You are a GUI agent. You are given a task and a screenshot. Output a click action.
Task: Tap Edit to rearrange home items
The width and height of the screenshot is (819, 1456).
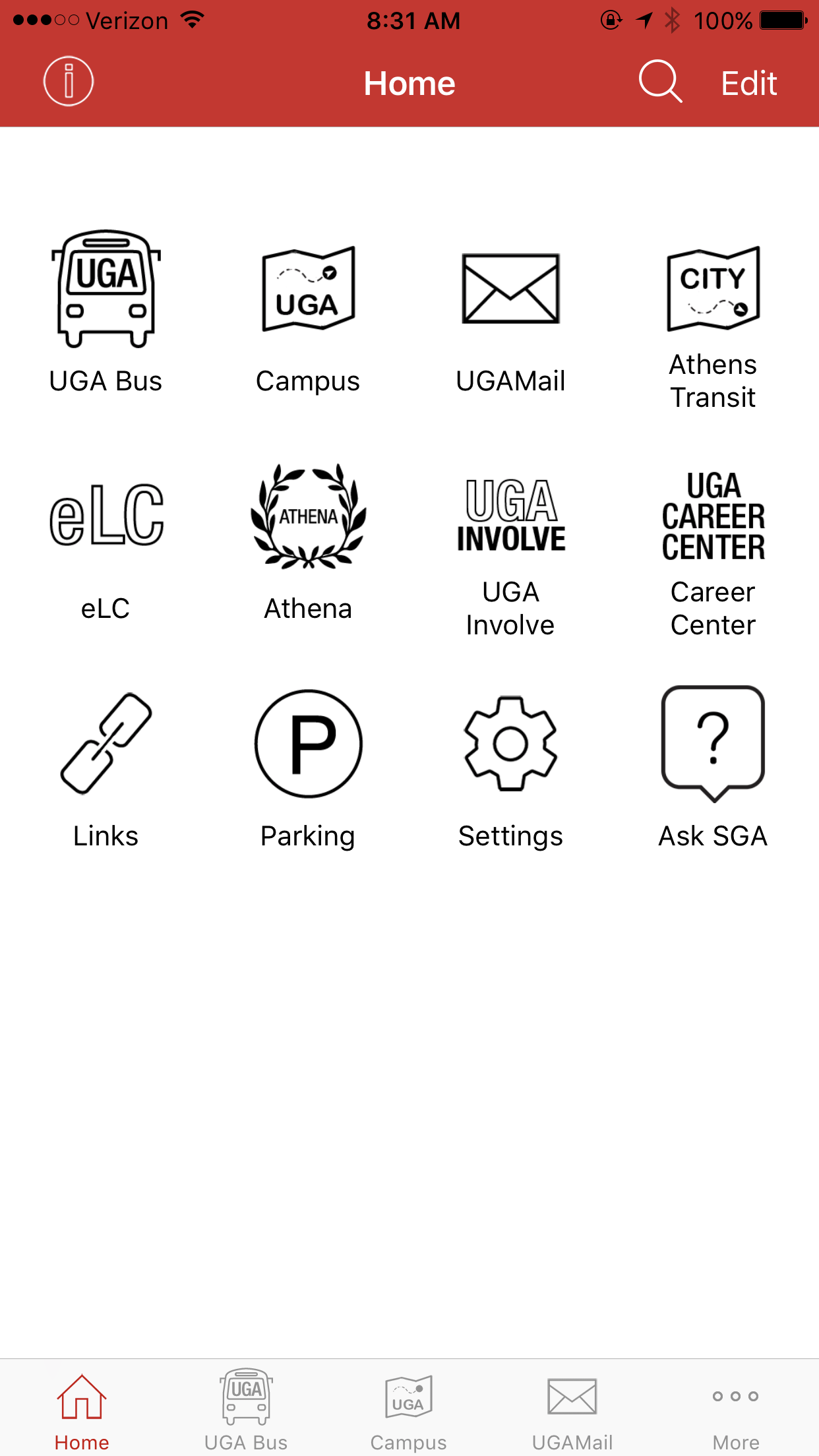(748, 84)
